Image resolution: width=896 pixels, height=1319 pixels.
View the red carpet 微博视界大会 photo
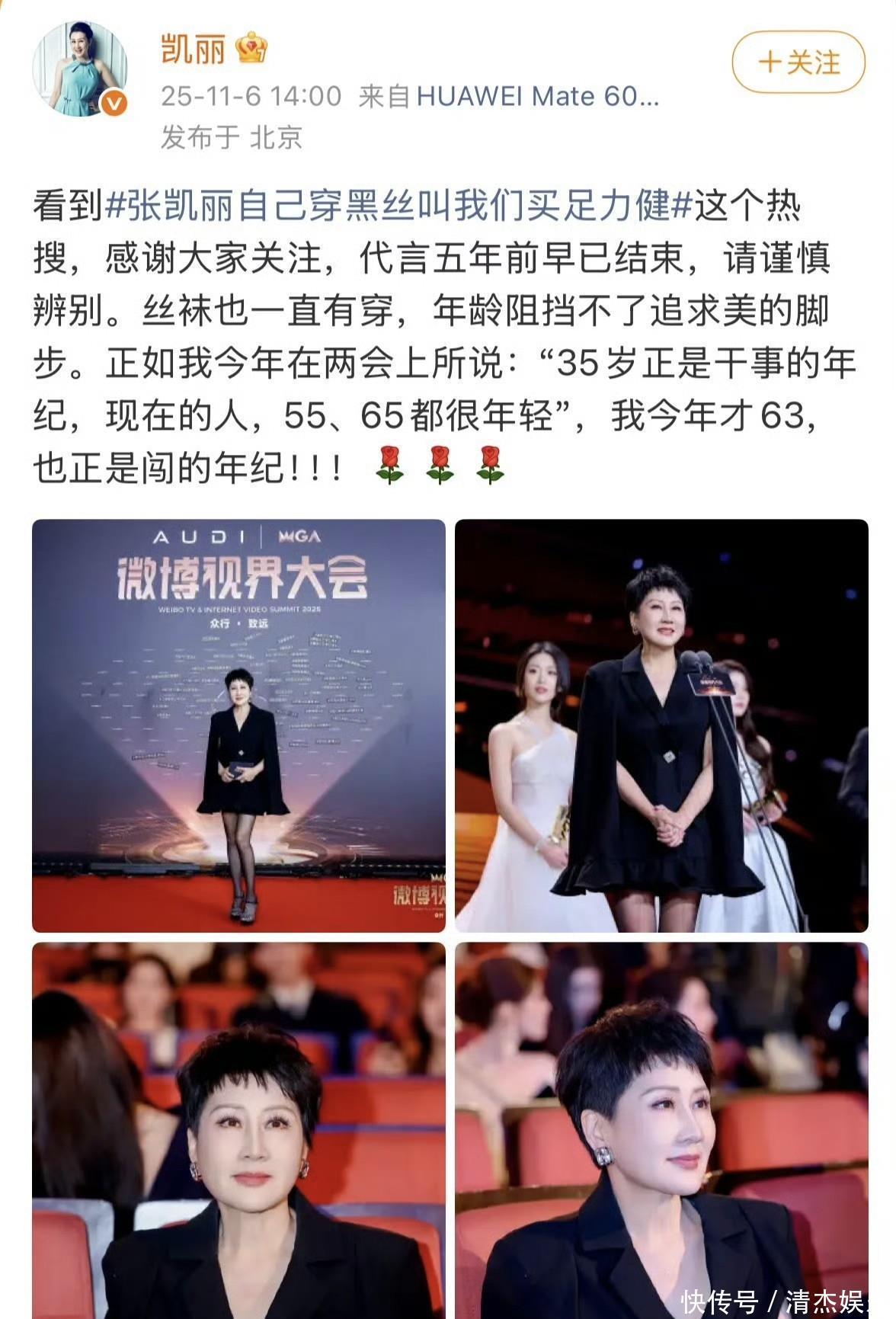tap(238, 725)
